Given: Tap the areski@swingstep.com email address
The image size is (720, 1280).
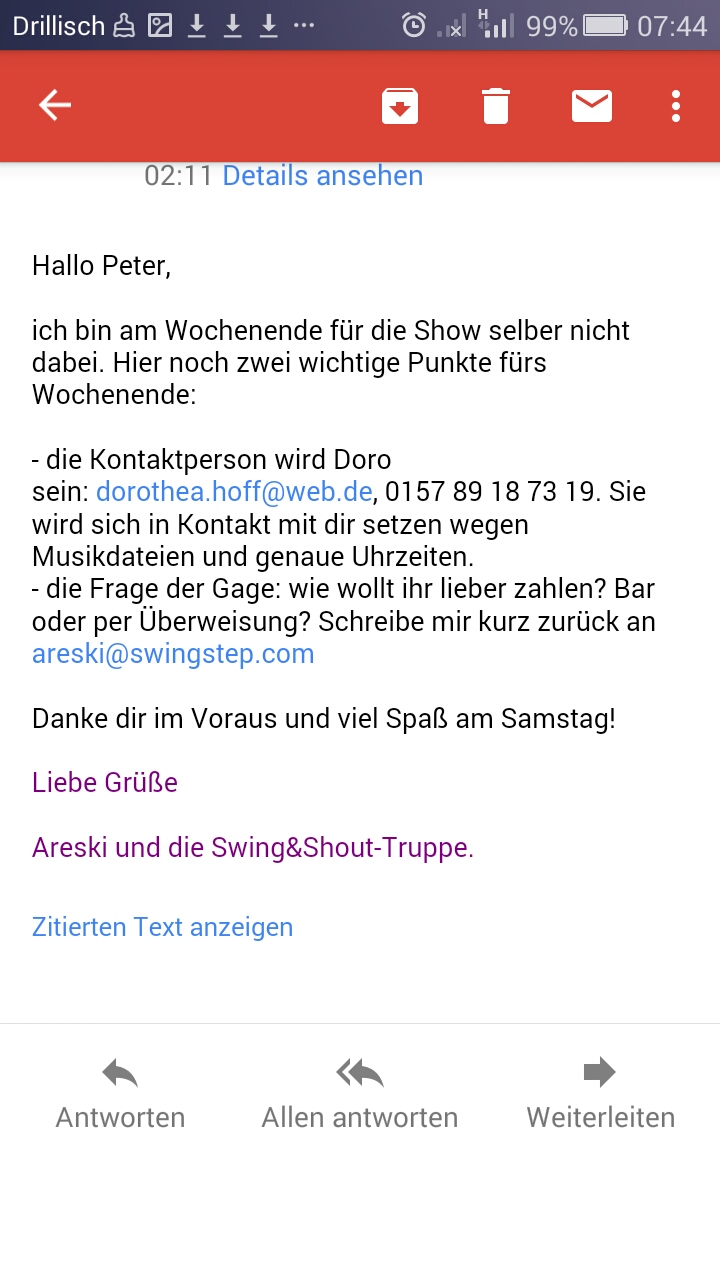Looking at the screenshot, I should (173, 654).
